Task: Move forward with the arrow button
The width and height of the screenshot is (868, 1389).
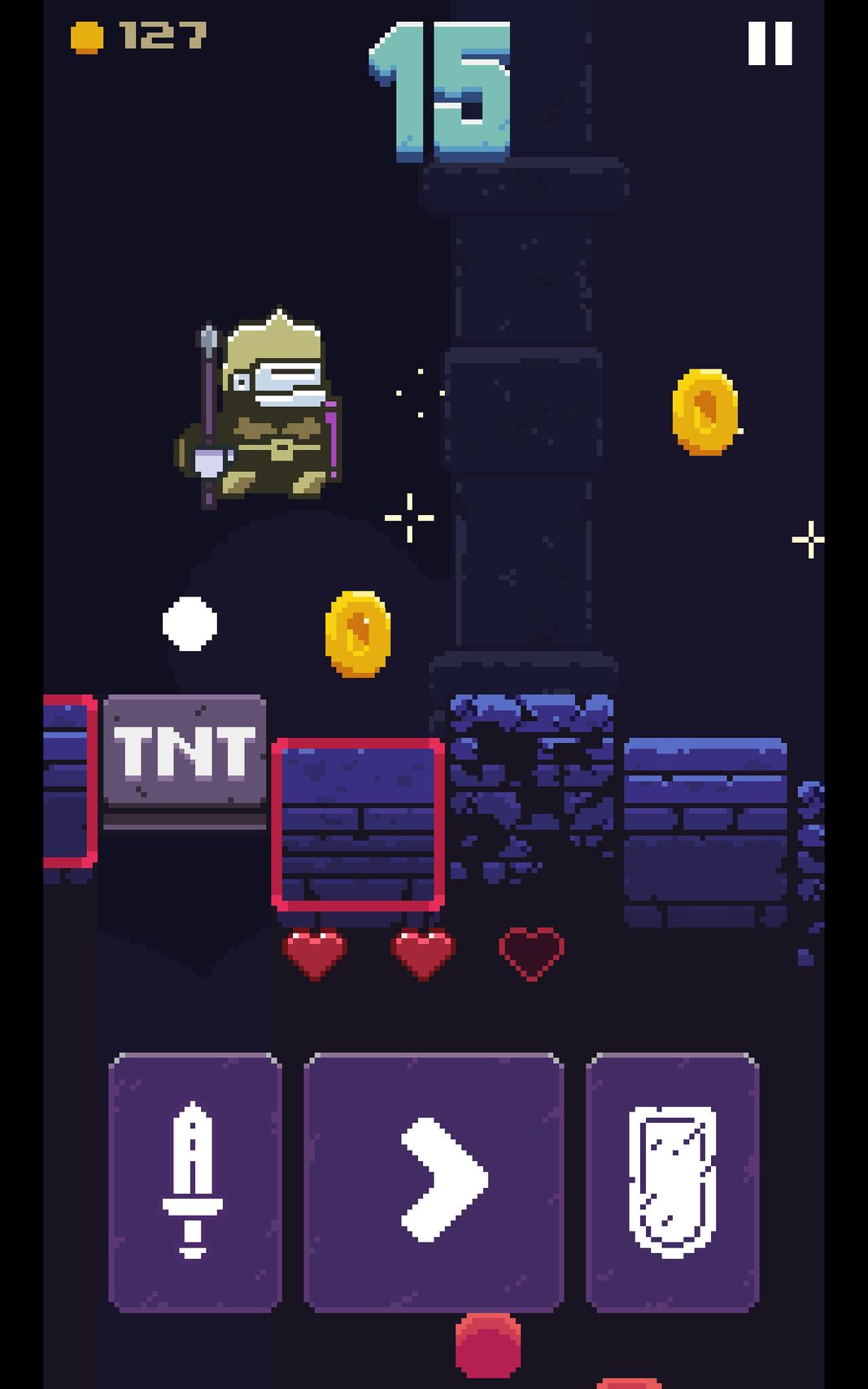Action: coord(434,1181)
